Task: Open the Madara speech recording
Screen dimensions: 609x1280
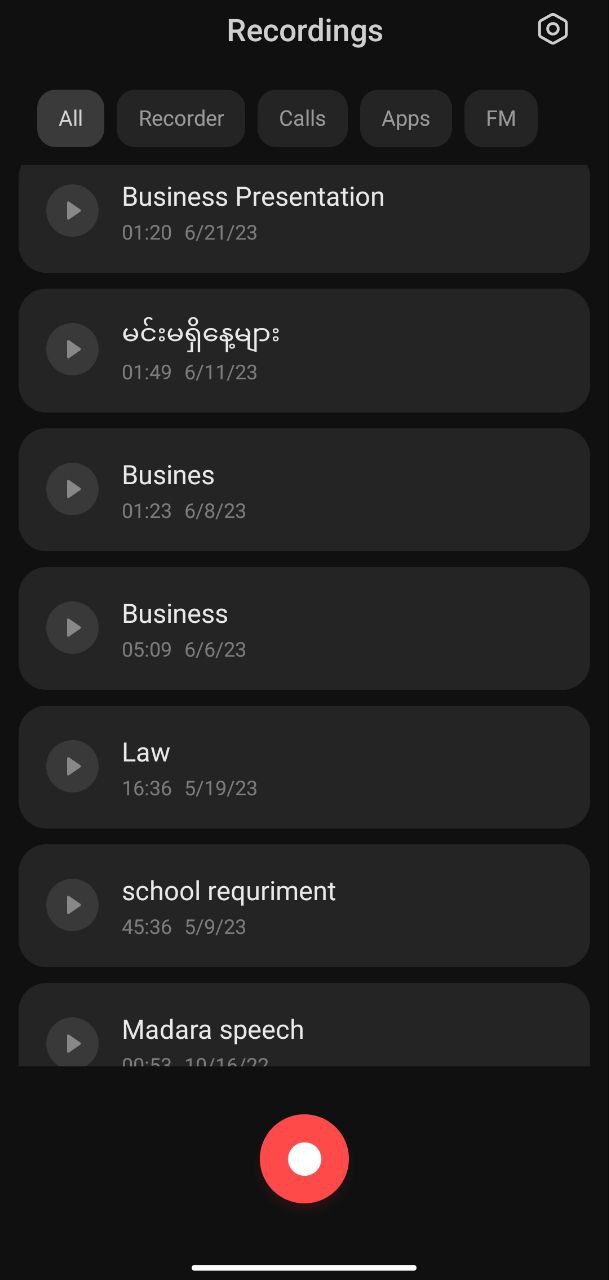Action: [304, 1025]
